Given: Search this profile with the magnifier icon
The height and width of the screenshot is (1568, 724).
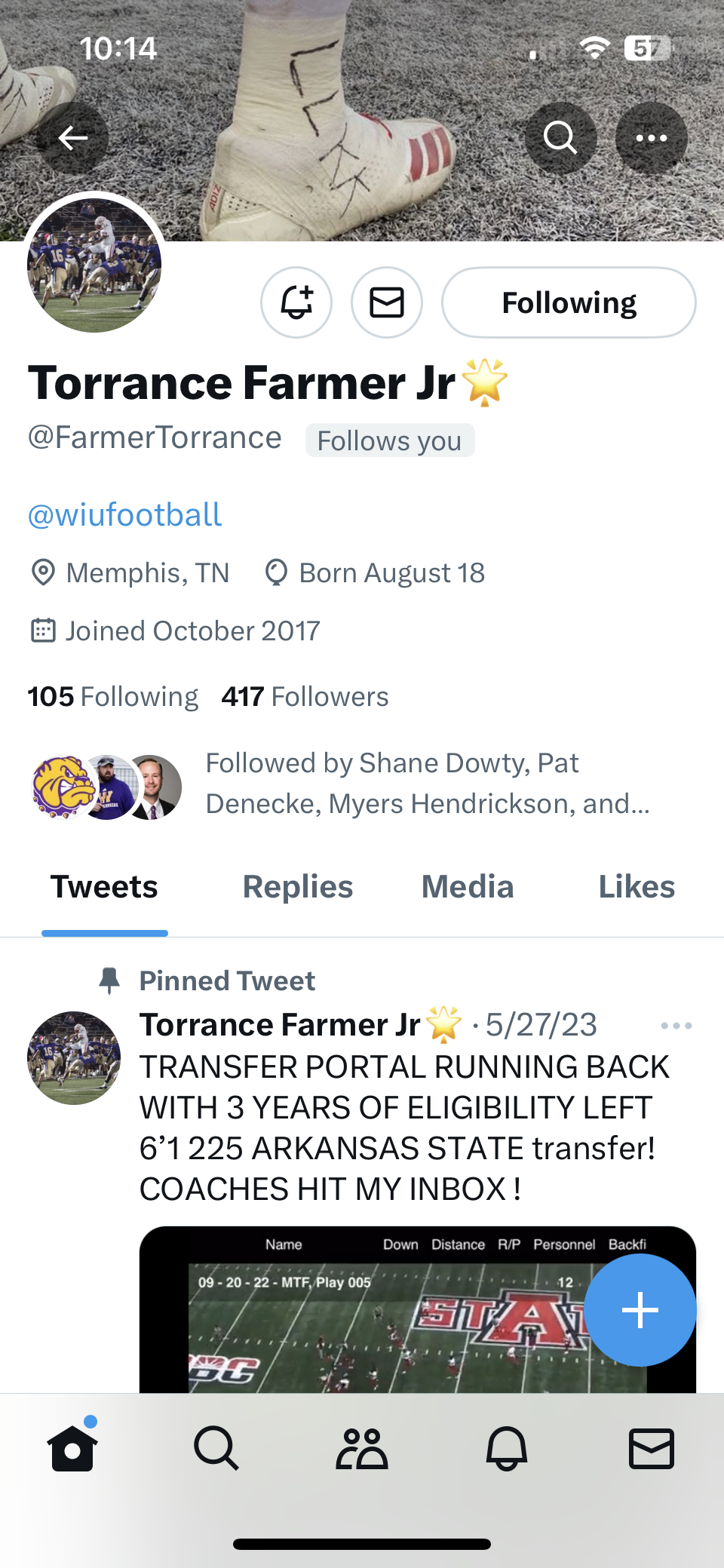Looking at the screenshot, I should tap(560, 138).
